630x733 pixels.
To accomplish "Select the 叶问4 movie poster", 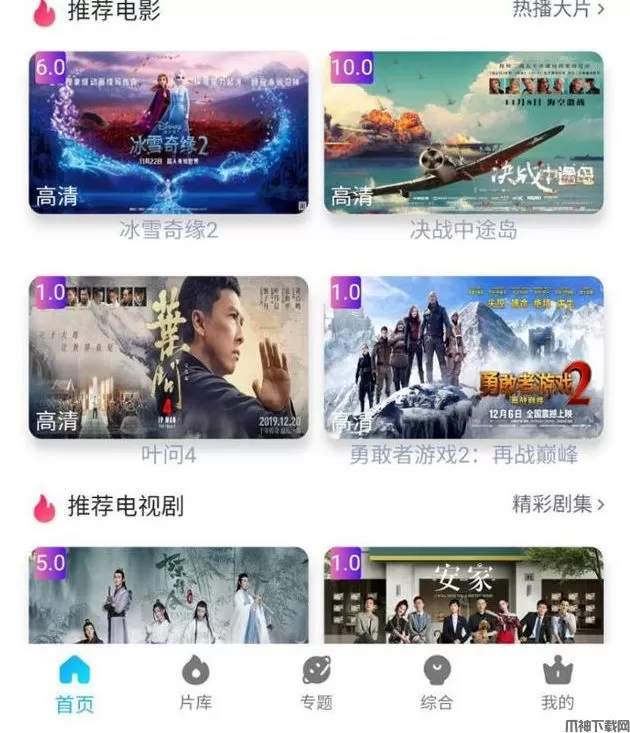I will coord(168,357).
